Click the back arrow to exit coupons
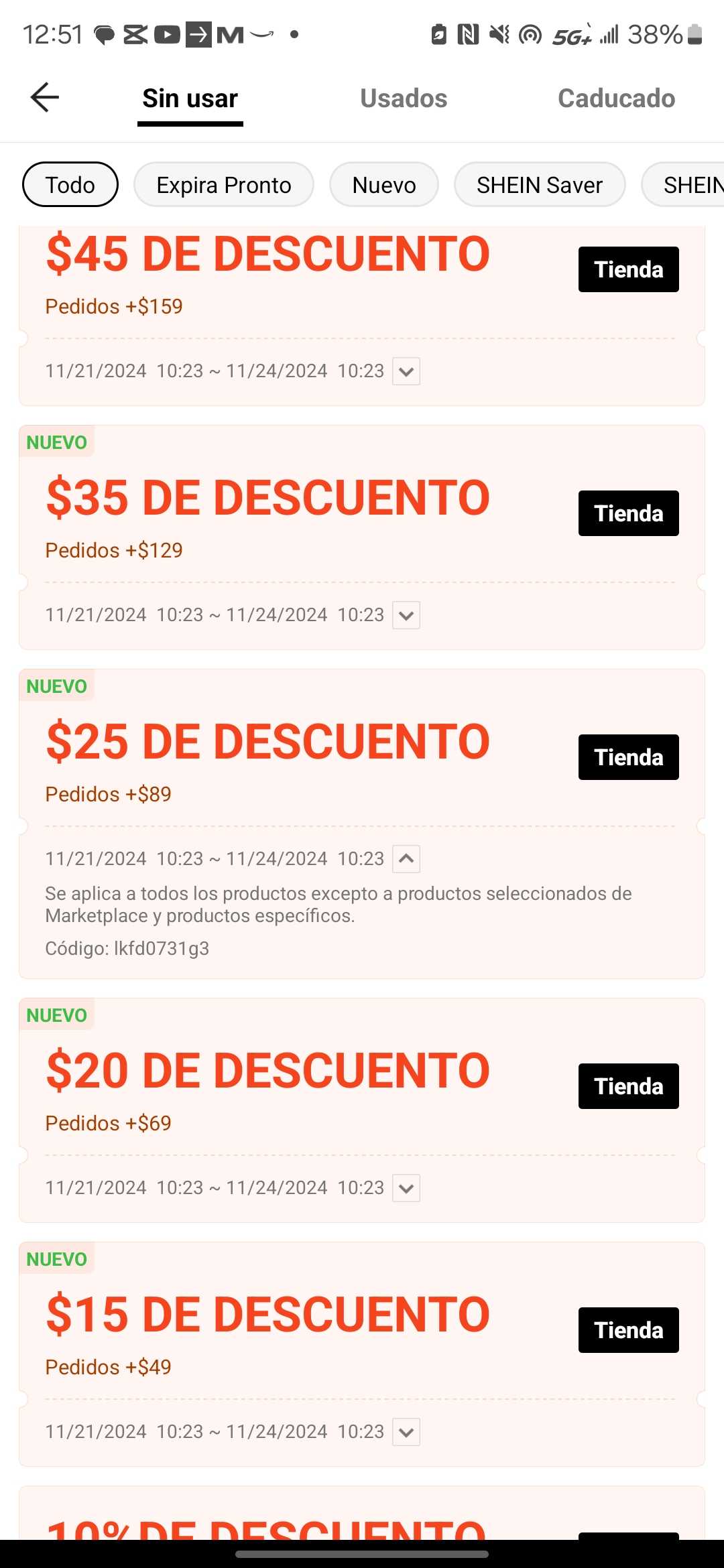This screenshot has height=1568, width=724. tap(44, 97)
